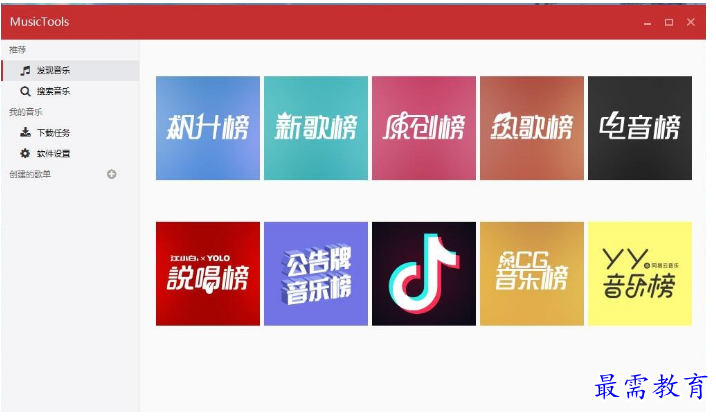Screen dimensions: 716x418
Task: Open the 说唱榜 chart tile
Action: (207, 273)
